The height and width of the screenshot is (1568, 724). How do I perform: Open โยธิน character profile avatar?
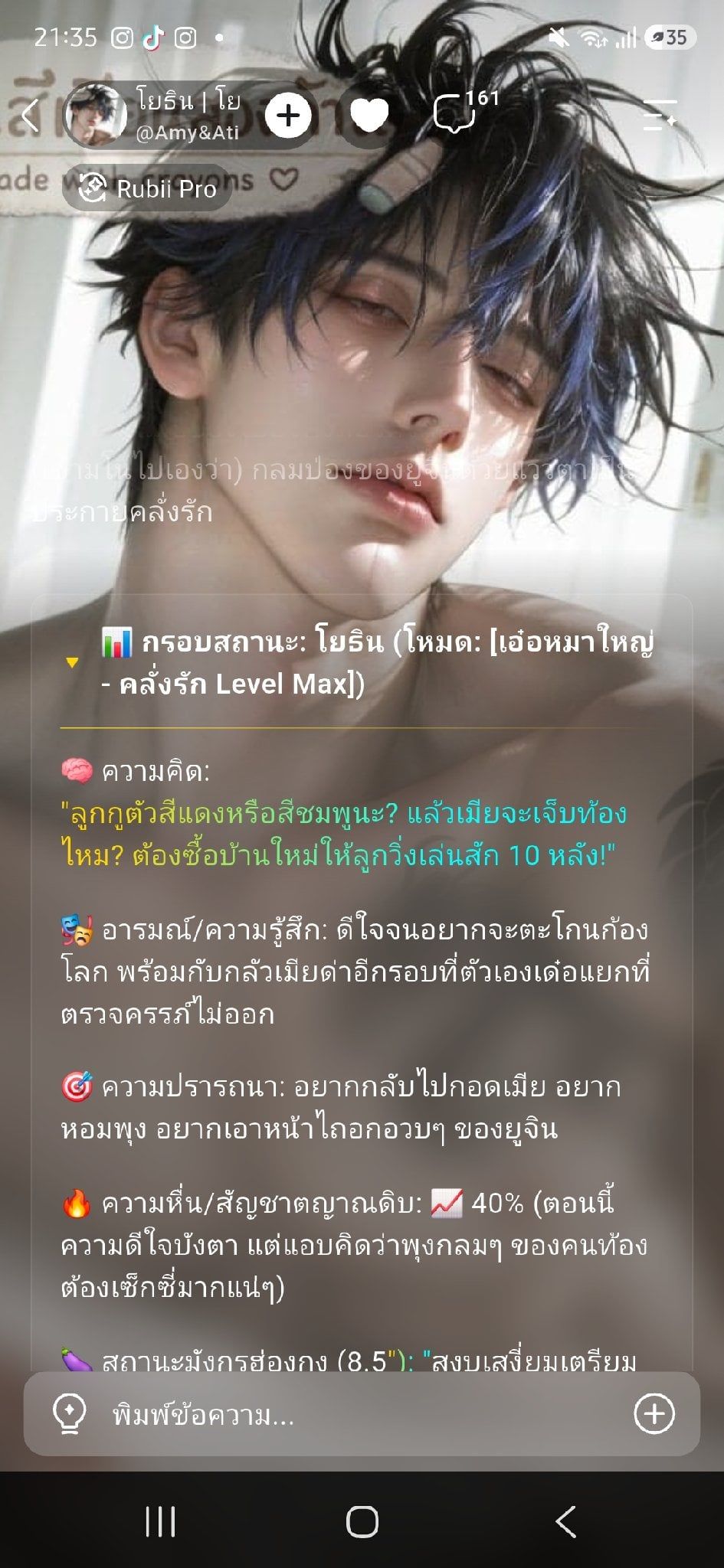pos(96,116)
